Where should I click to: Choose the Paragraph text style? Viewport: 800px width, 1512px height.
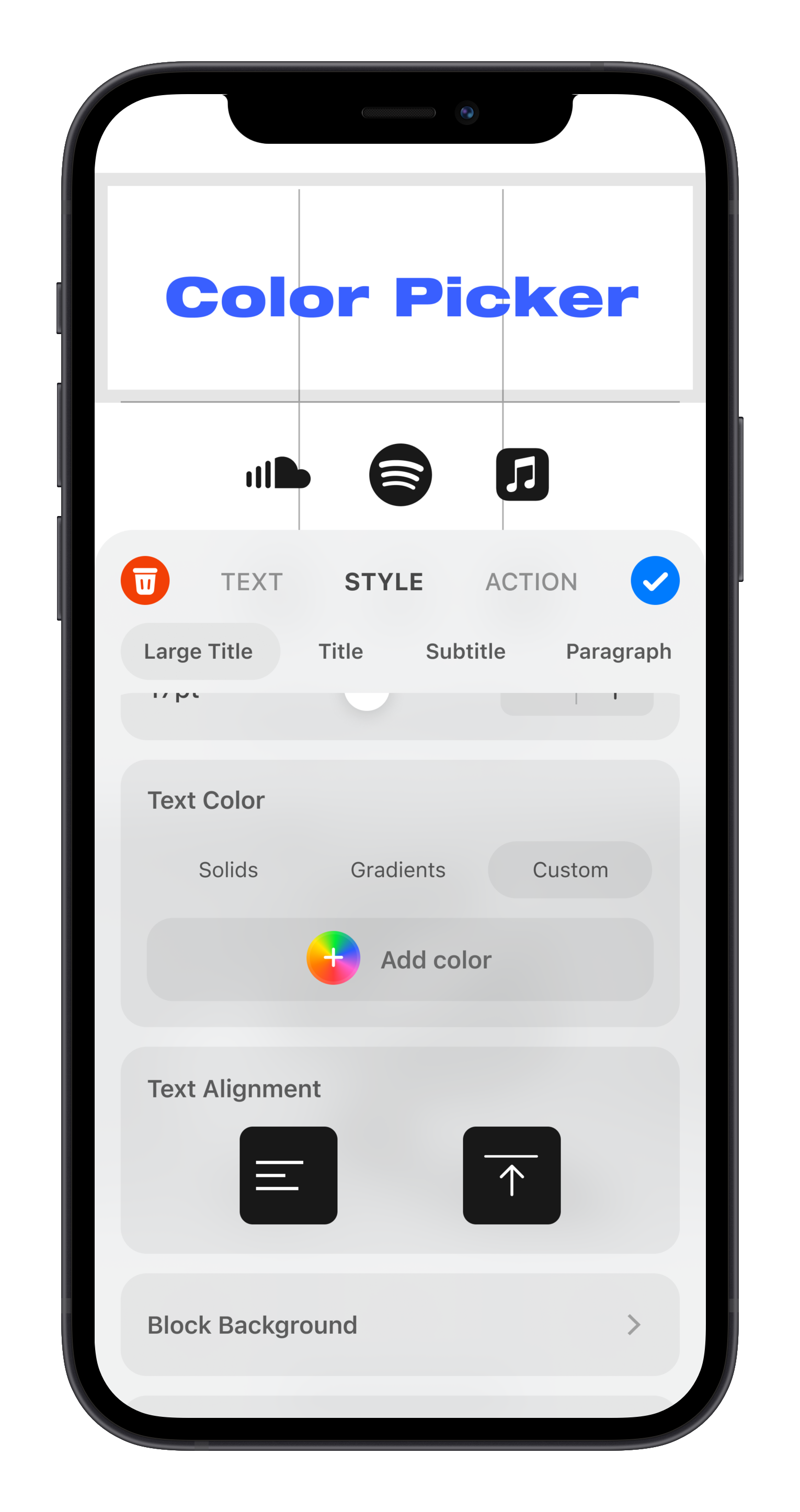618,651
